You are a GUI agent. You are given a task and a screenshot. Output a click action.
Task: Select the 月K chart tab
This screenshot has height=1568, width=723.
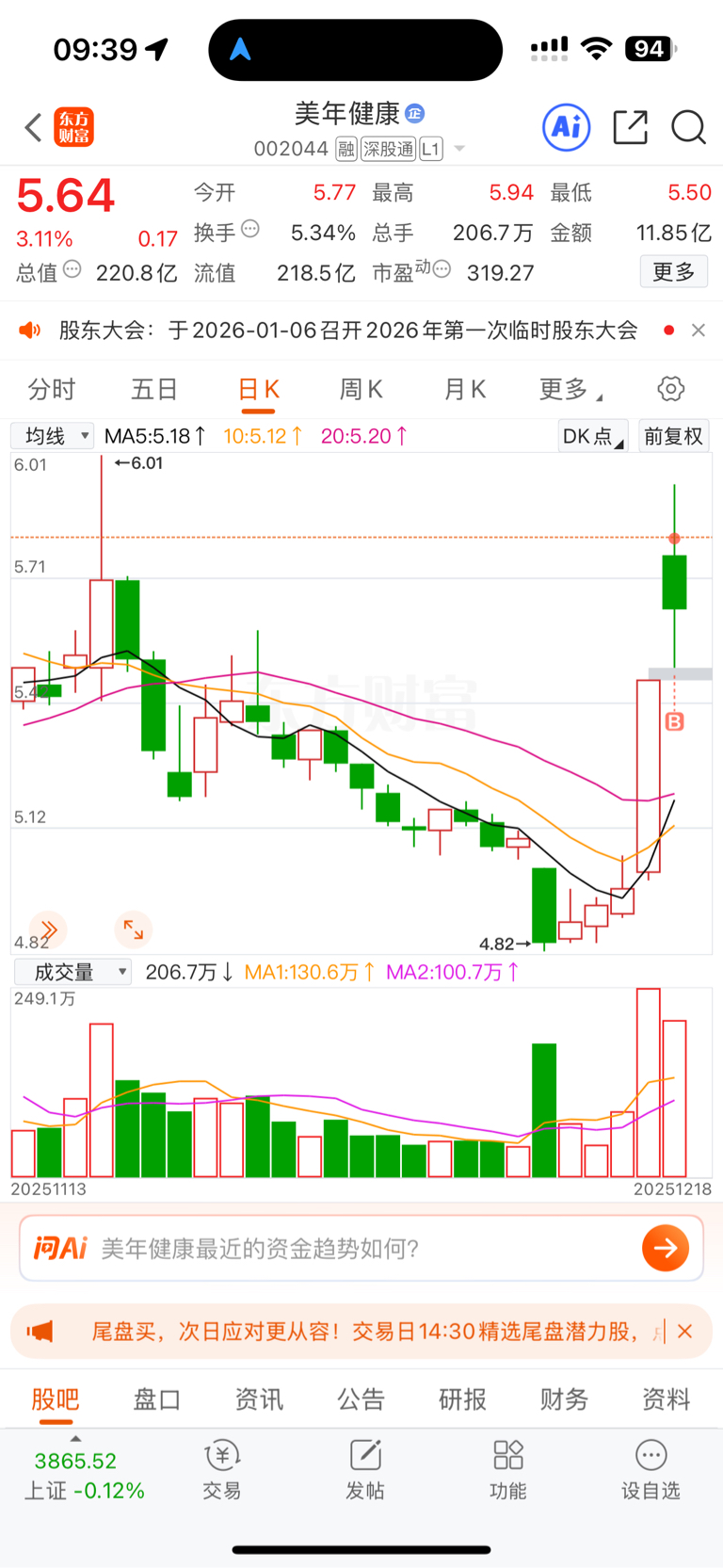point(464,389)
